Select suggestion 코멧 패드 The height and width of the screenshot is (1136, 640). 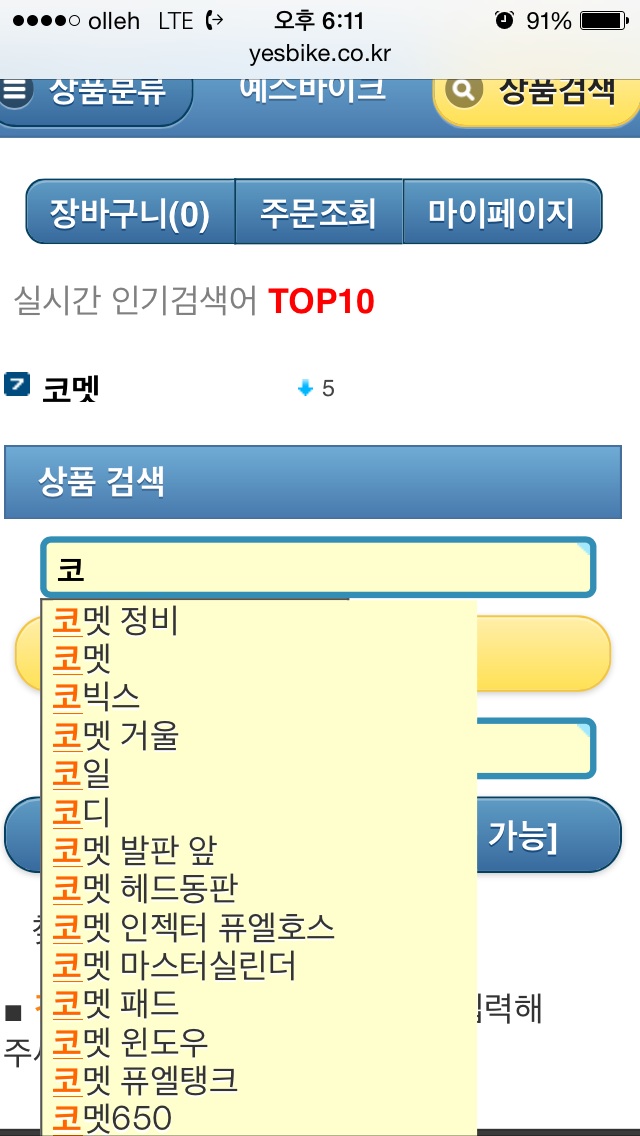pos(115,1003)
